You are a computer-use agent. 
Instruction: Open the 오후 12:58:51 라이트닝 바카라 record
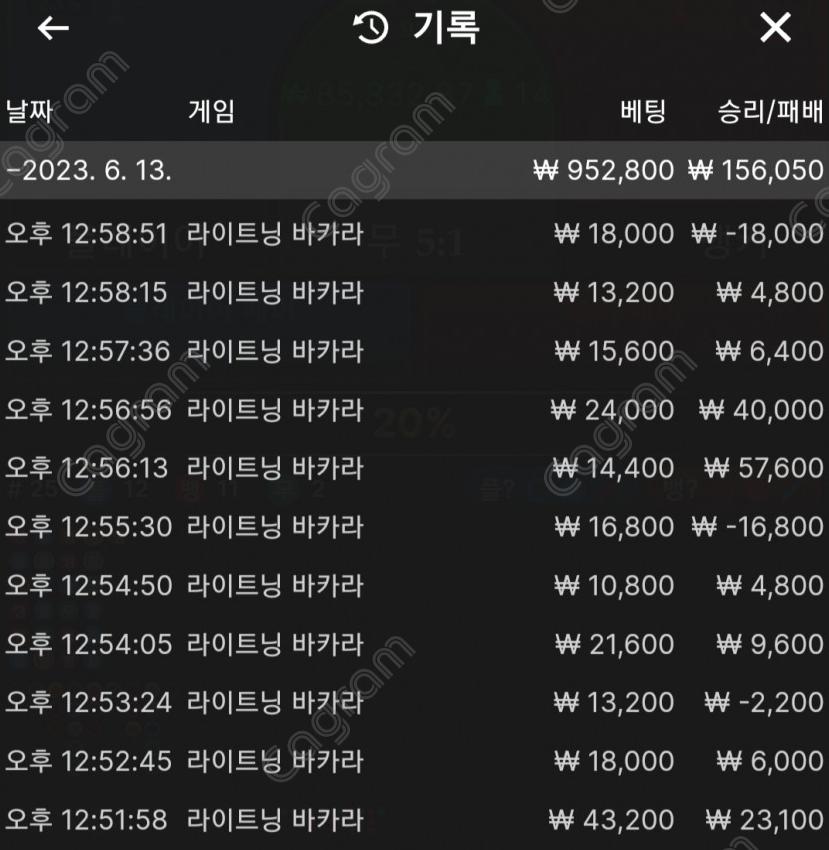[x=414, y=234]
